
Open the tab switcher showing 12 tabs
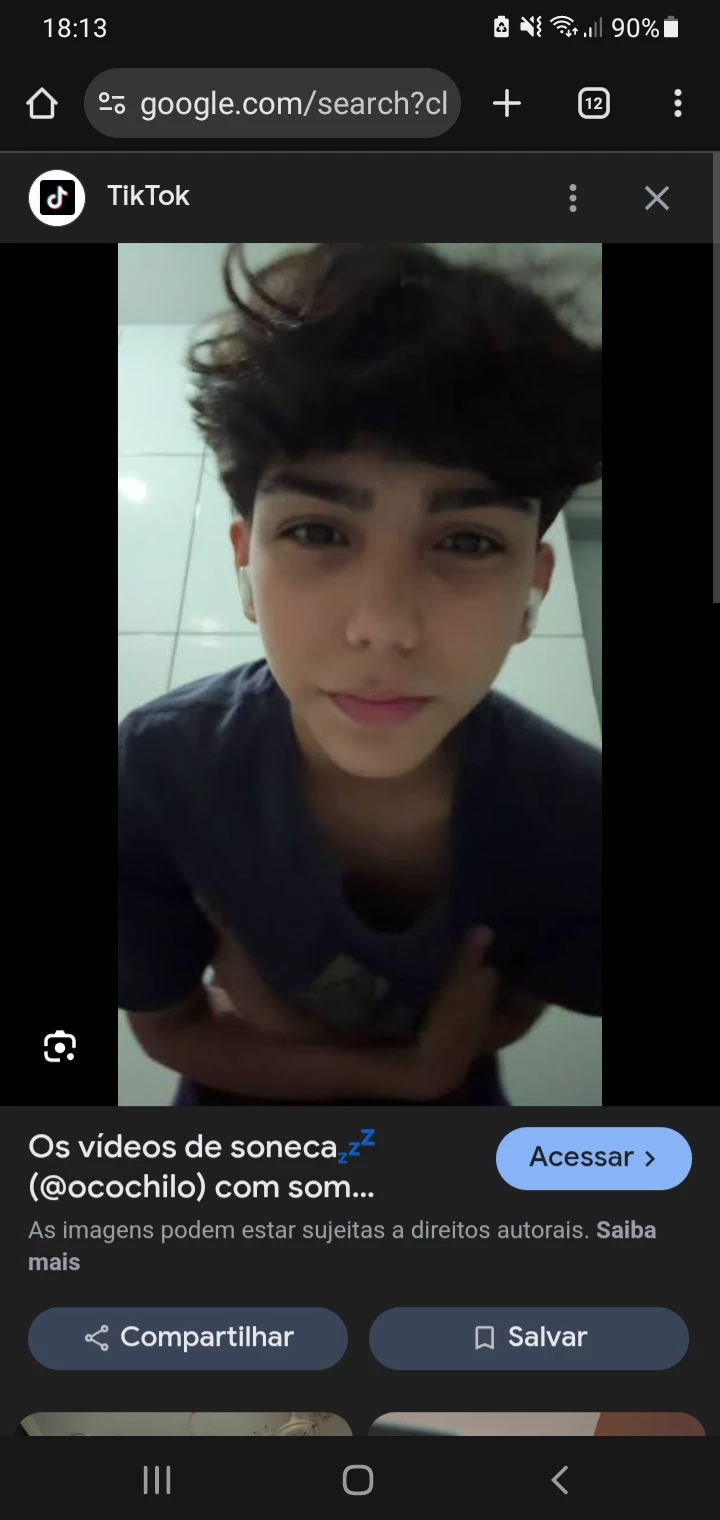pyautogui.click(x=593, y=103)
